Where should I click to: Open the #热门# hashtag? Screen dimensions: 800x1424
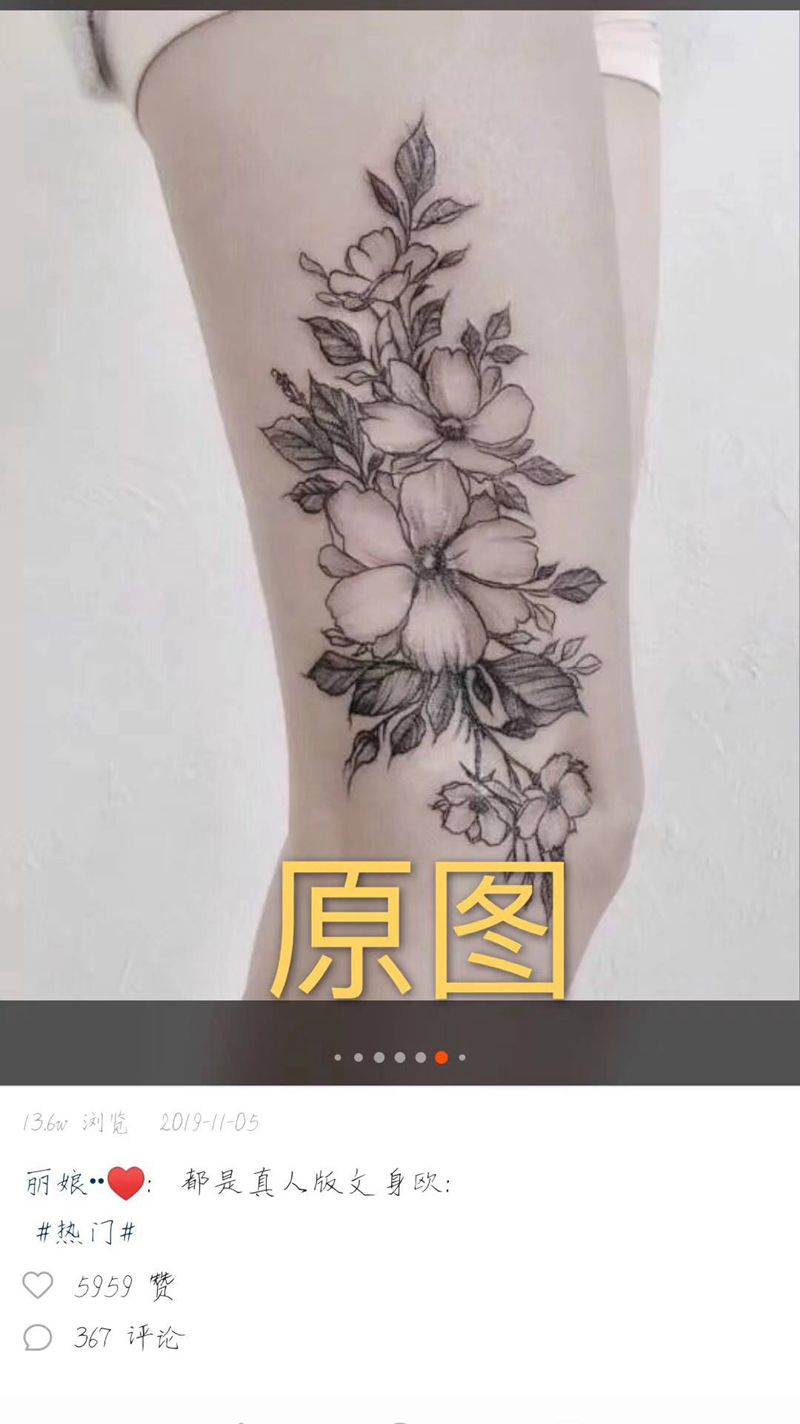[x=85, y=1233]
